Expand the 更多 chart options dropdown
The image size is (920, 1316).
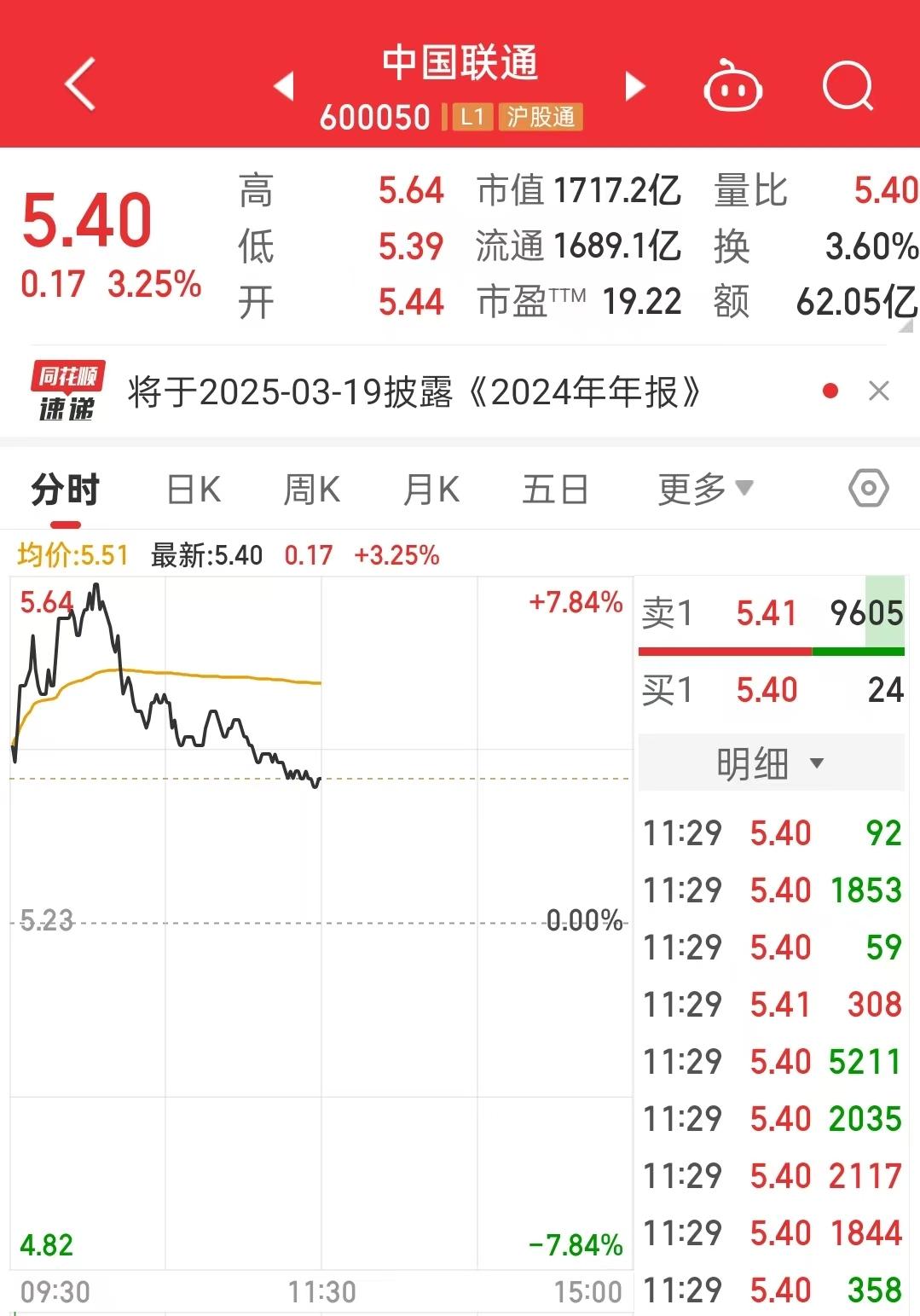click(x=705, y=490)
